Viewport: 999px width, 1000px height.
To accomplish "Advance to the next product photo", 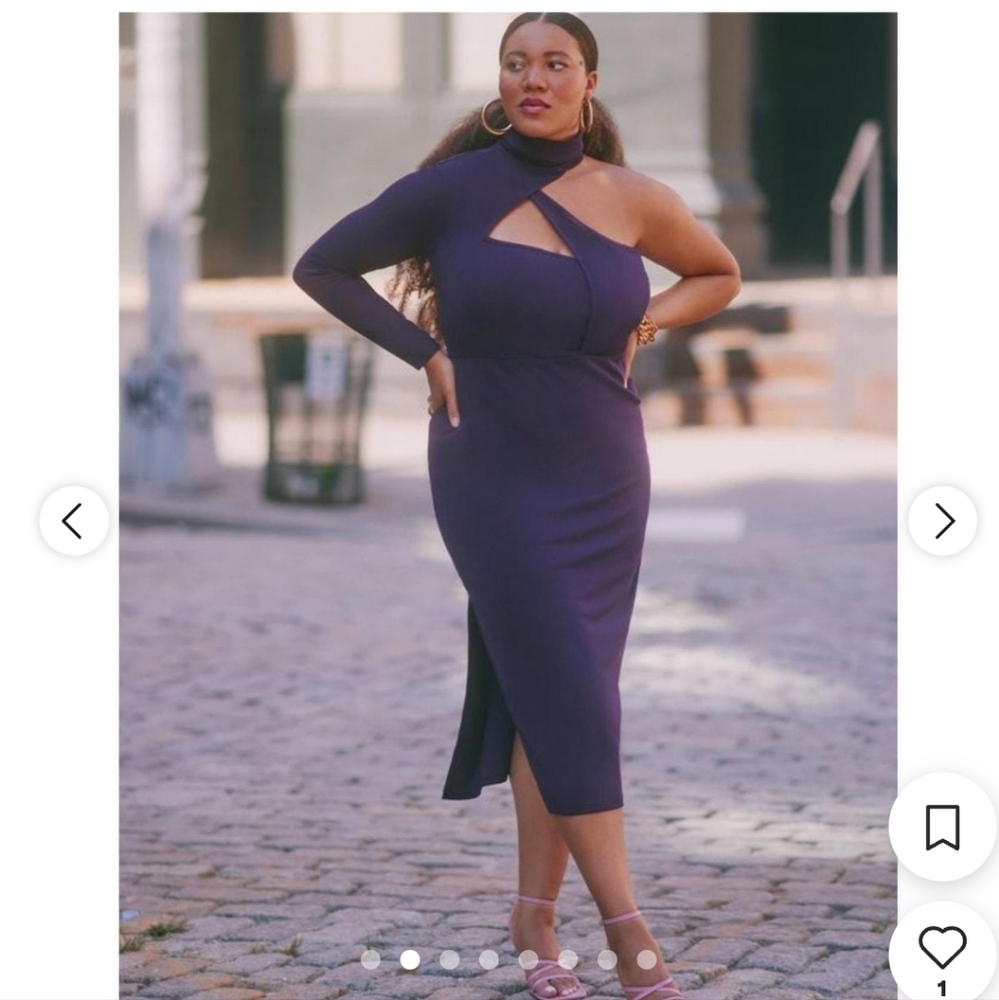I will tap(943, 521).
